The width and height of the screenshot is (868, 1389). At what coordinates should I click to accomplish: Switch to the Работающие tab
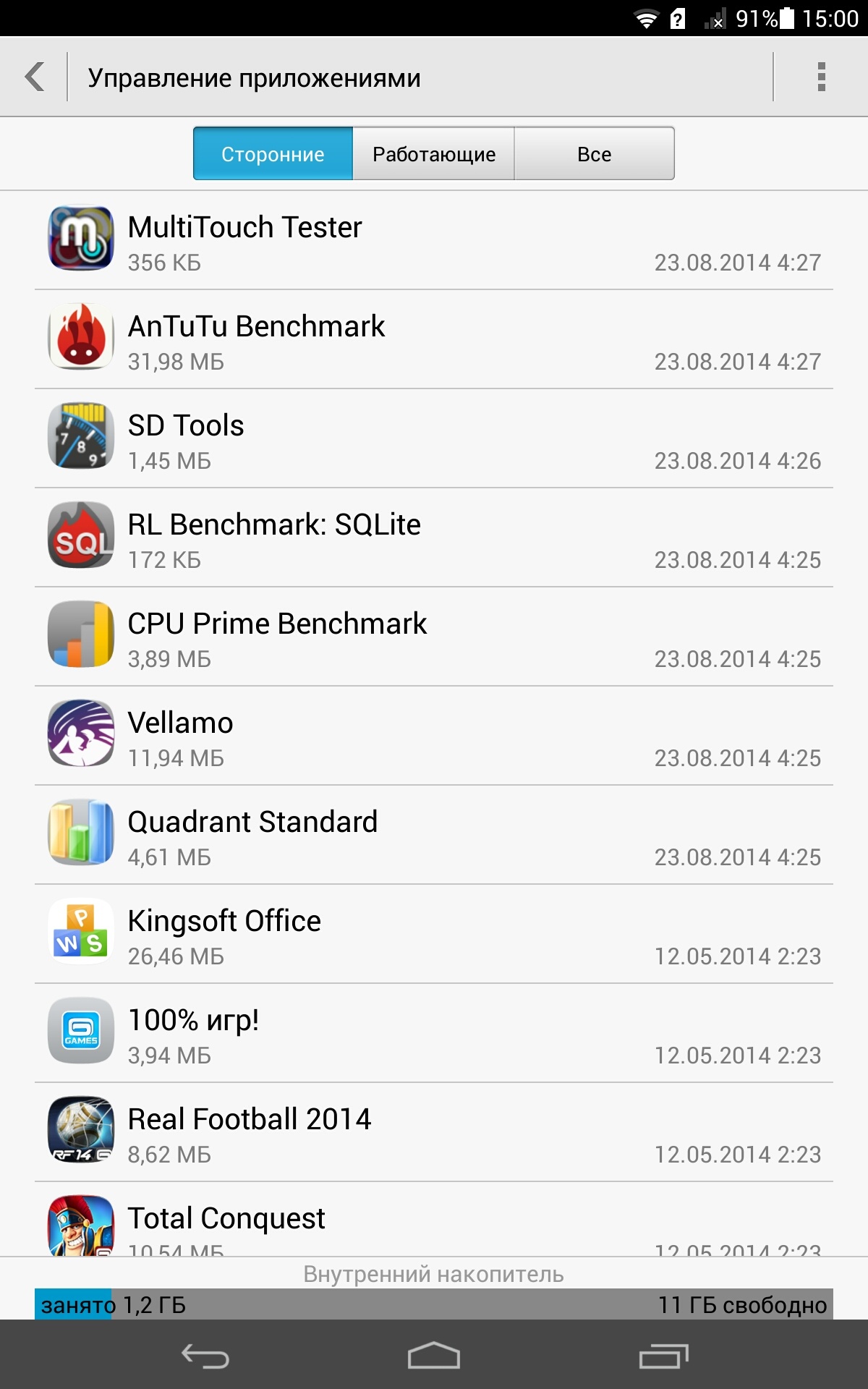tap(434, 153)
